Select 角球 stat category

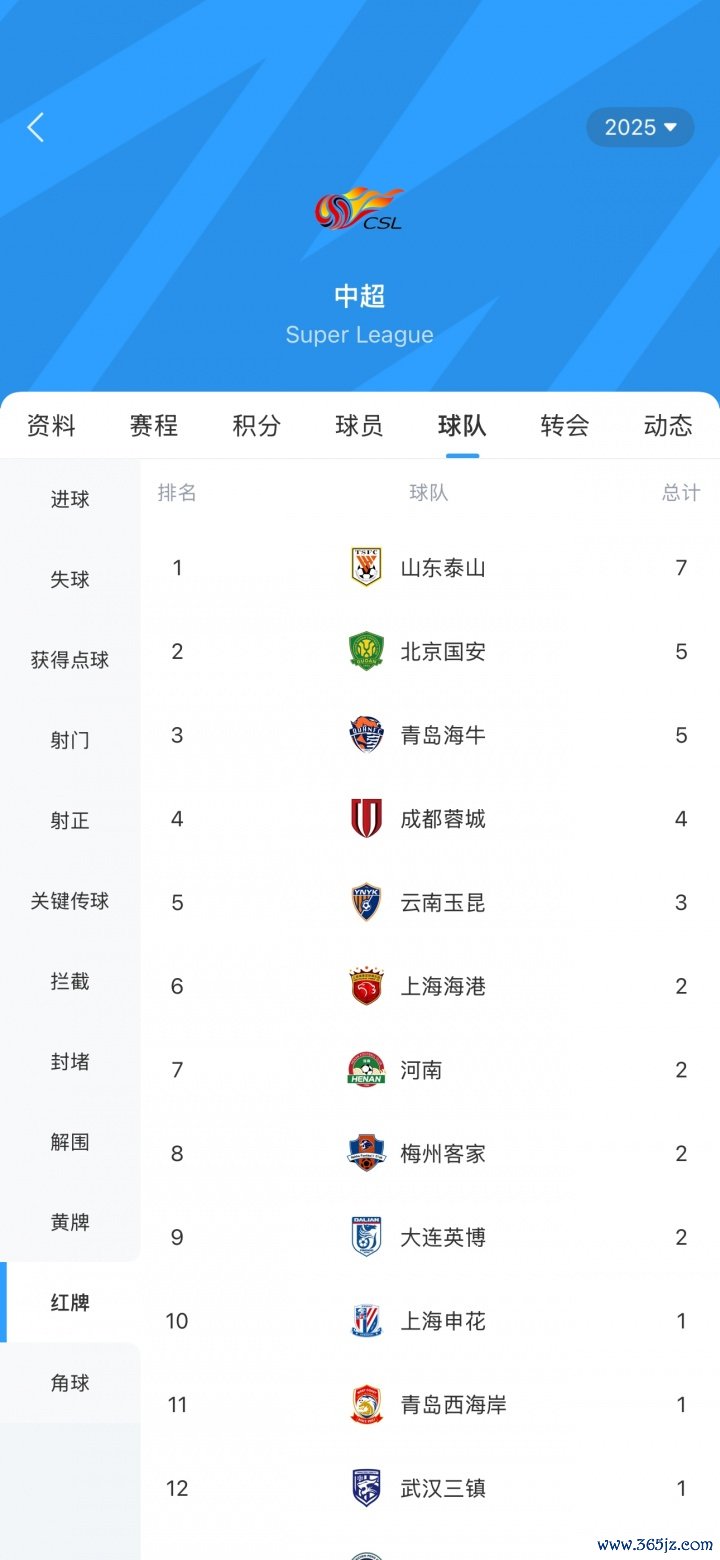click(70, 1383)
